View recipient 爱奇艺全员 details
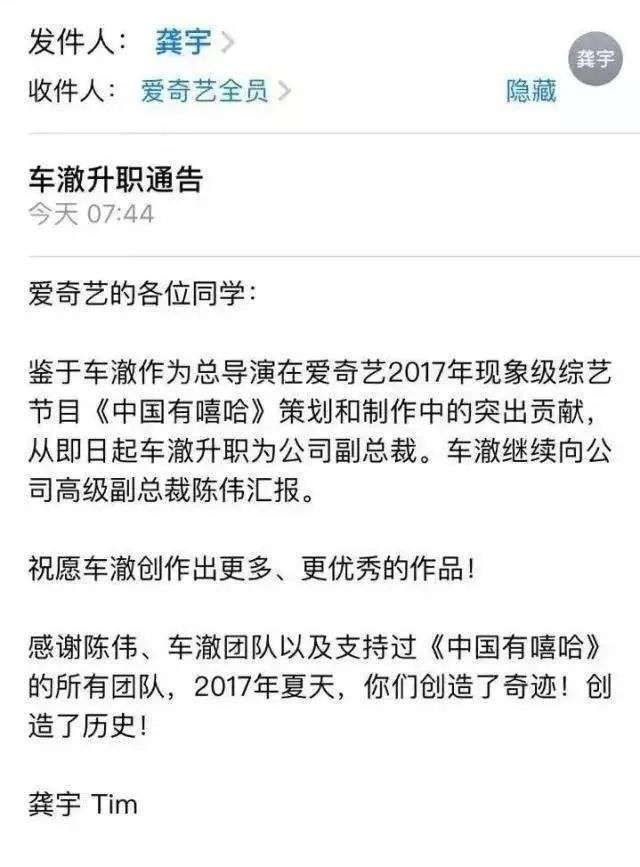This screenshot has width=640, height=867. (x=205, y=92)
